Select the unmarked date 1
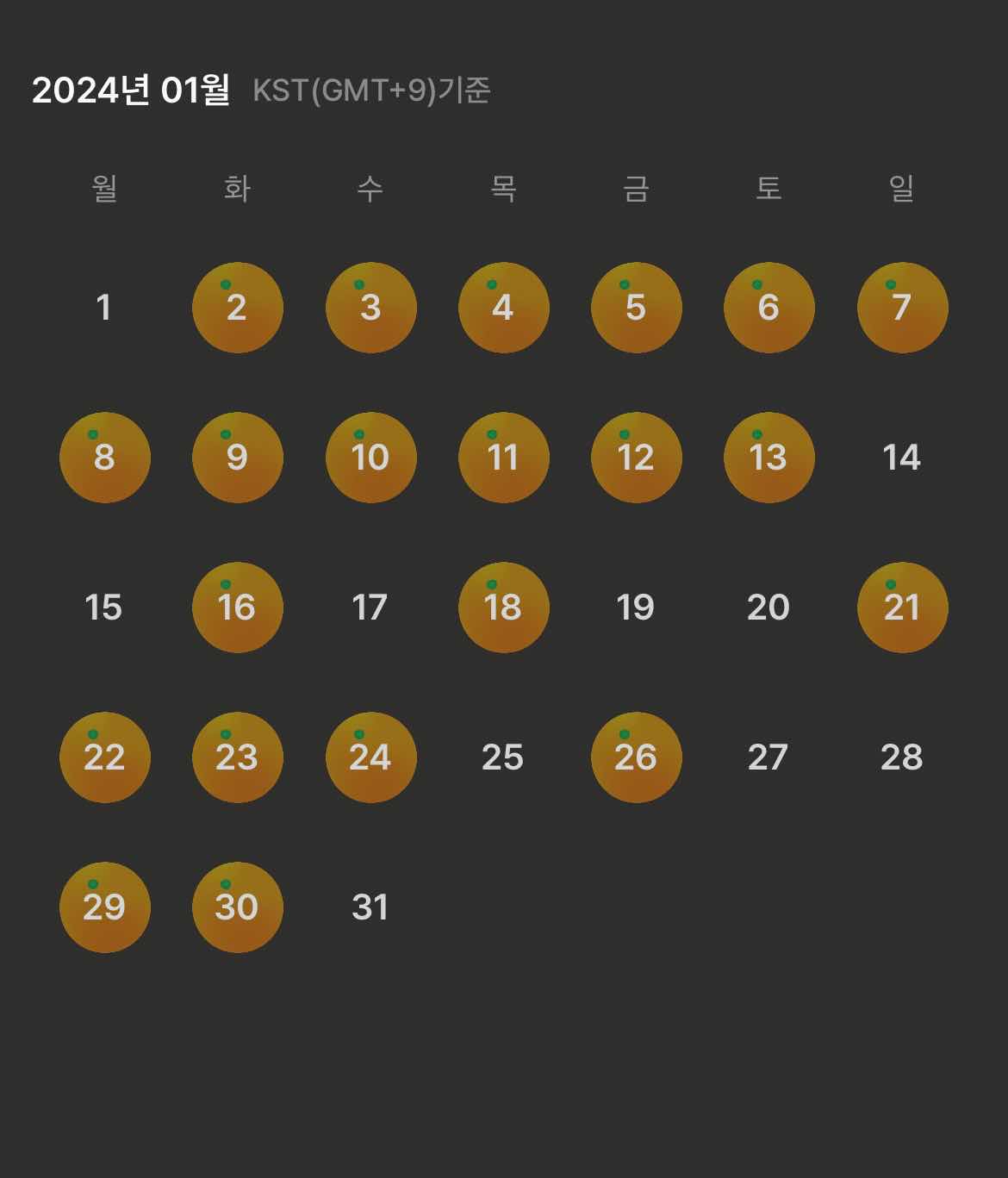 point(104,308)
